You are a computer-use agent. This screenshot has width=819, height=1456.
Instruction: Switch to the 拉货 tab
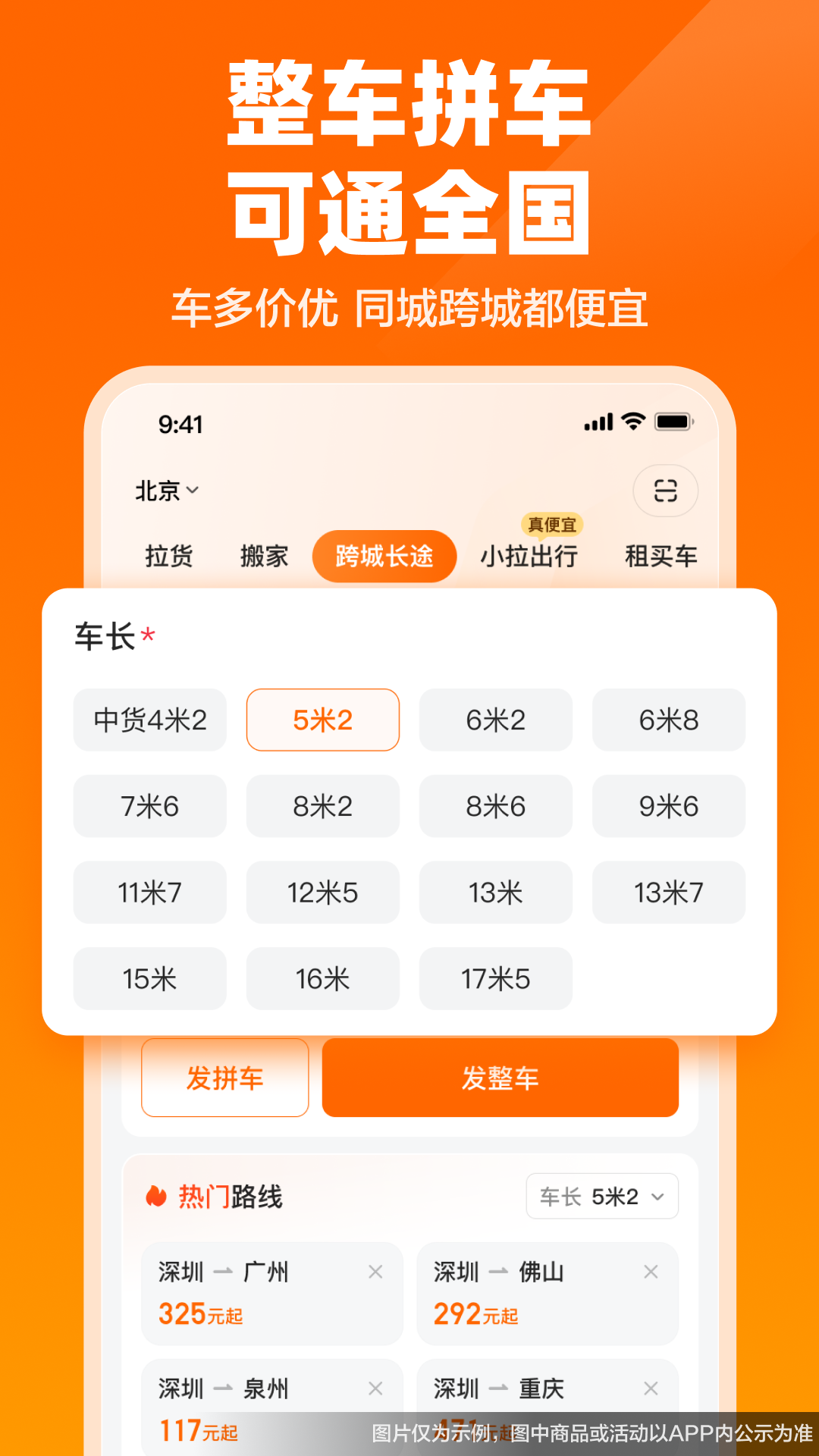coord(170,556)
